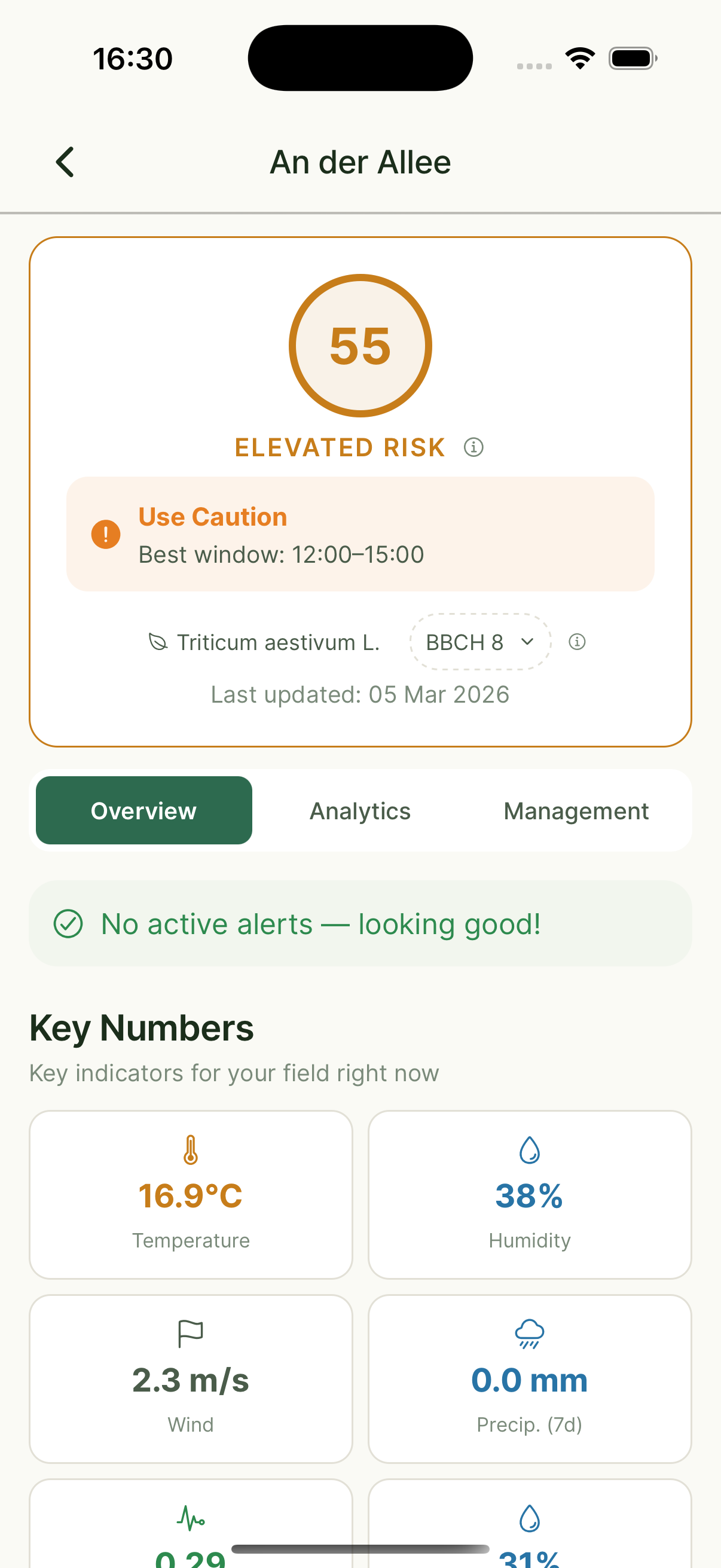Image resolution: width=721 pixels, height=1568 pixels.
Task: Open info about Elevated Risk score
Action: tap(473, 447)
